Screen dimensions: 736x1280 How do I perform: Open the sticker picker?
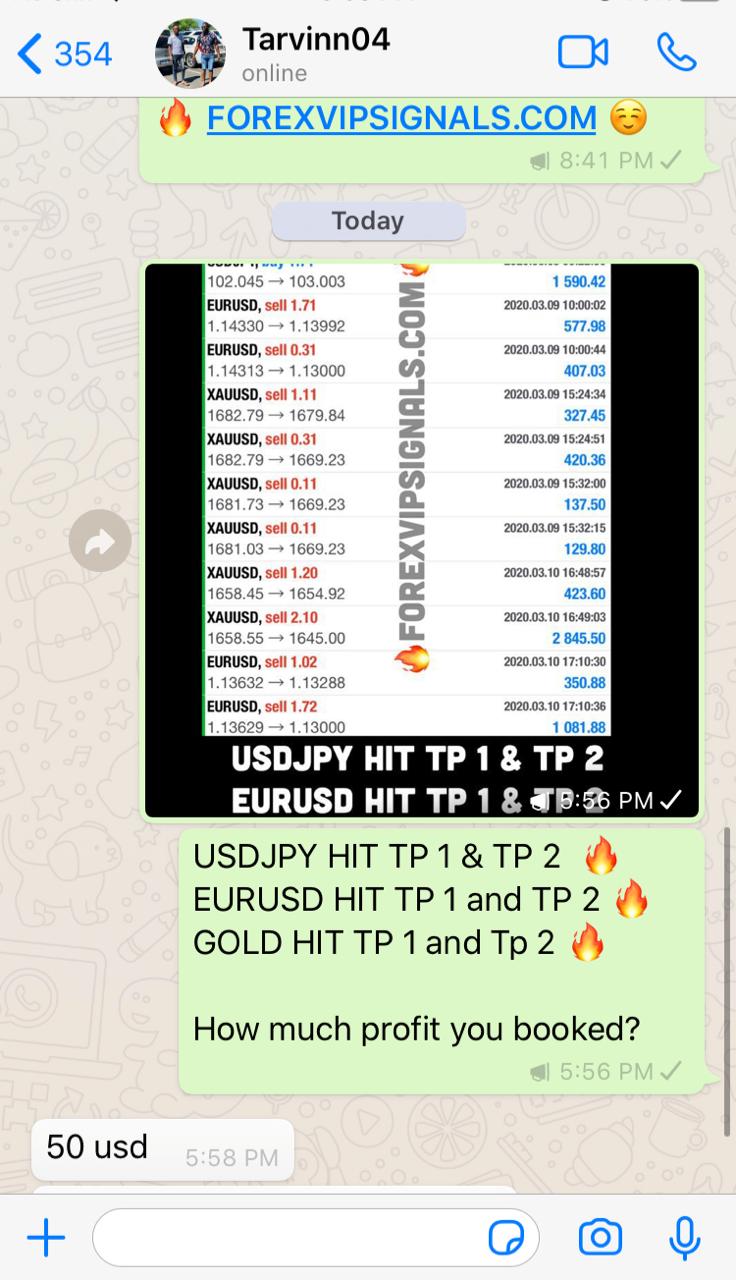pos(506,1239)
